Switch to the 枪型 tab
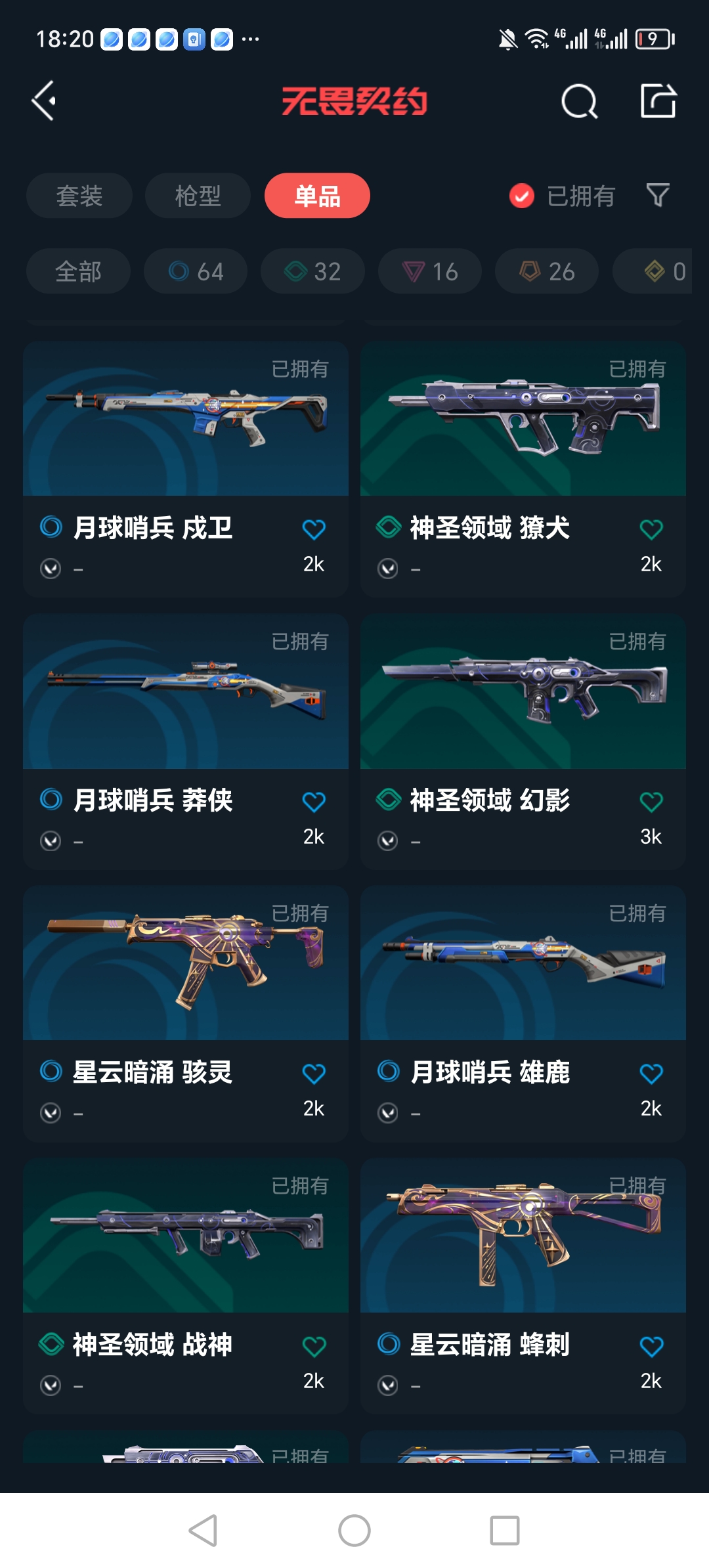Screen dimensions: 709x1568 pyautogui.click(x=198, y=196)
